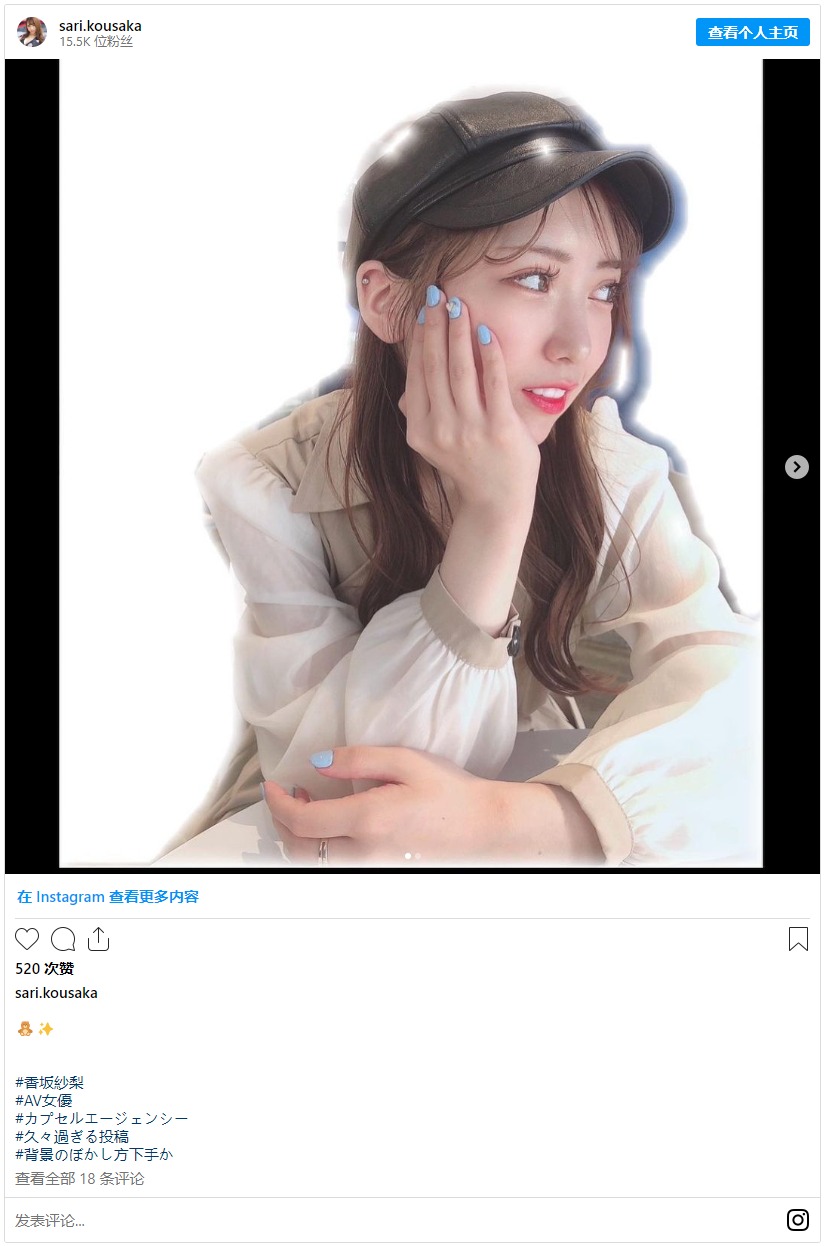The image size is (827, 1246).
Task: Open hashtag #背景のぼかし方下手か
Action: tap(94, 1155)
